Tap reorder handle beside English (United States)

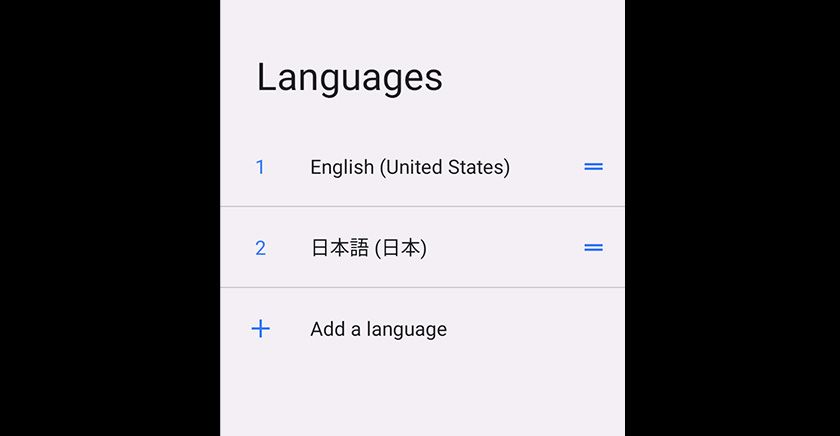pyautogui.click(x=593, y=167)
